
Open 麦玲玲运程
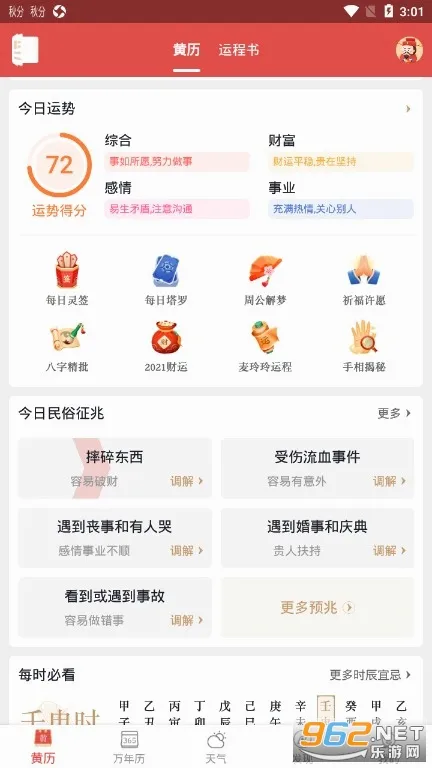pyautogui.click(x=265, y=346)
